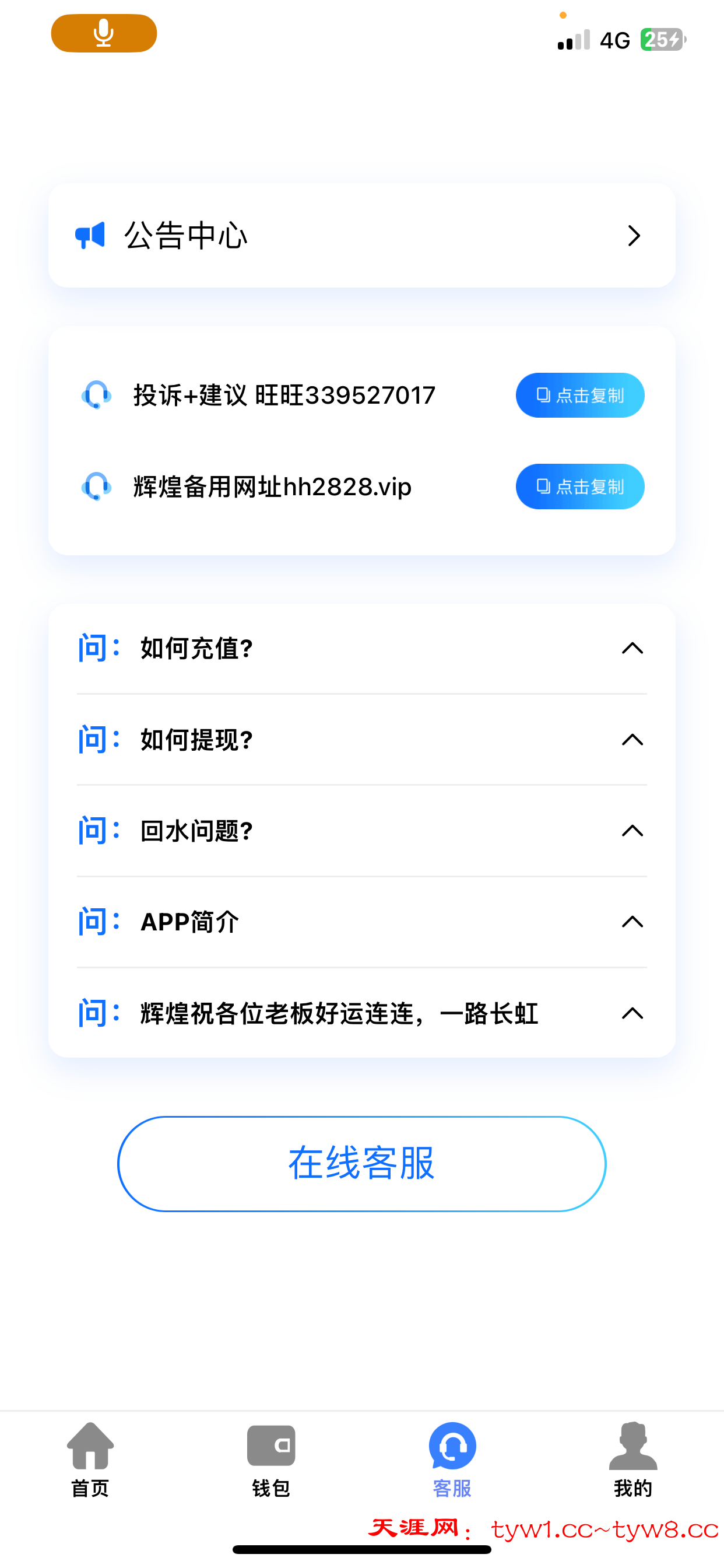The height and width of the screenshot is (1568, 724).
Task: Copy the 投诉+建议 旺旺 contact number
Action: 579,395
